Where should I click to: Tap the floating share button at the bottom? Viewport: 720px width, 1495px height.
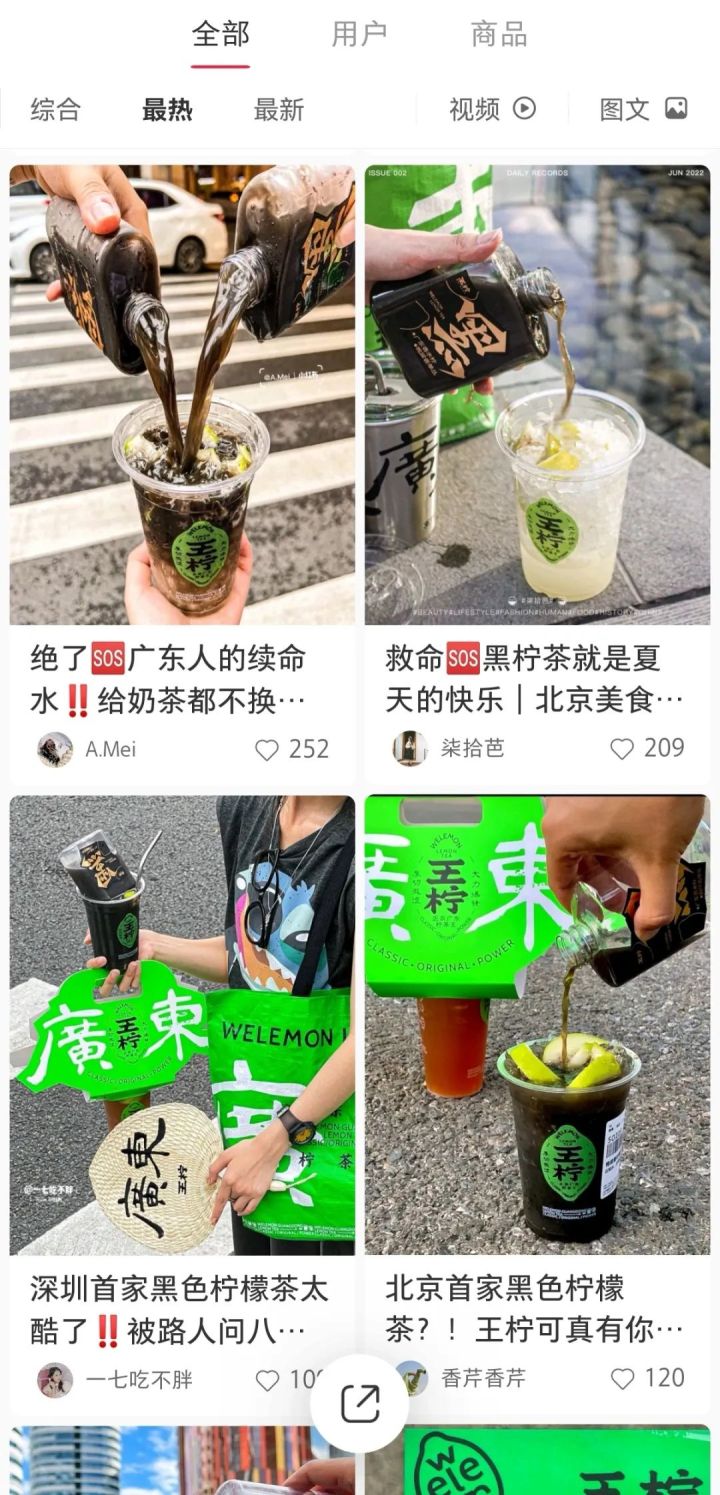coord(360,1402)
